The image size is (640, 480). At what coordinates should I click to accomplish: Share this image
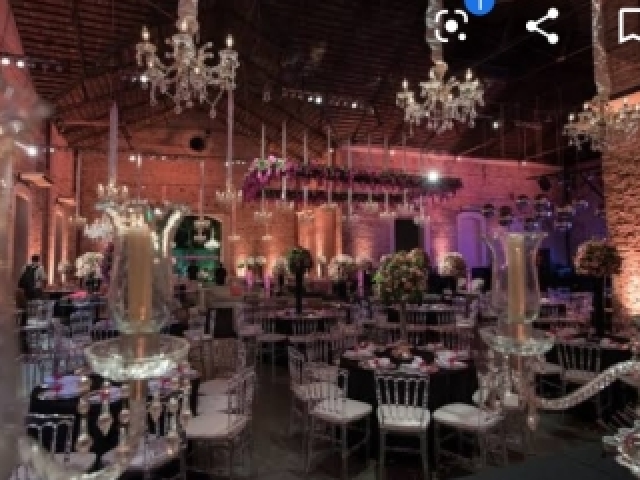tap(542, 26)
